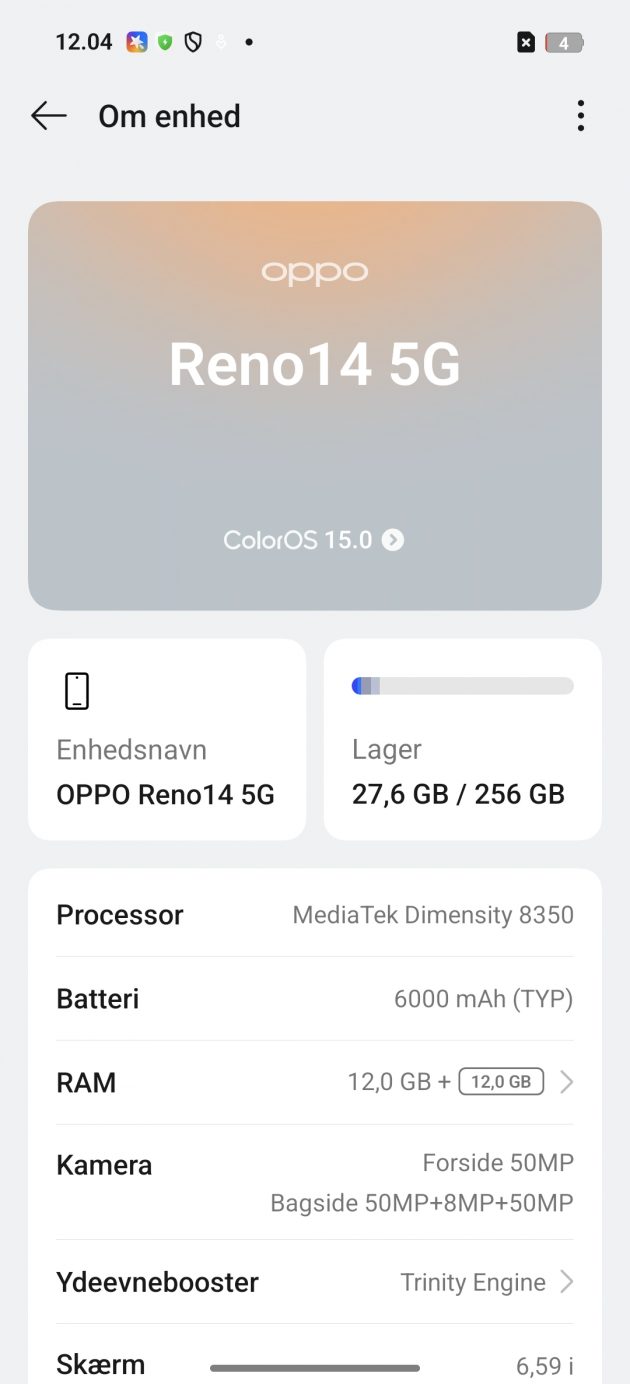Open the RAM expansion settings row
Screen dimensions: 630x1384
(x=314, y=1082)
